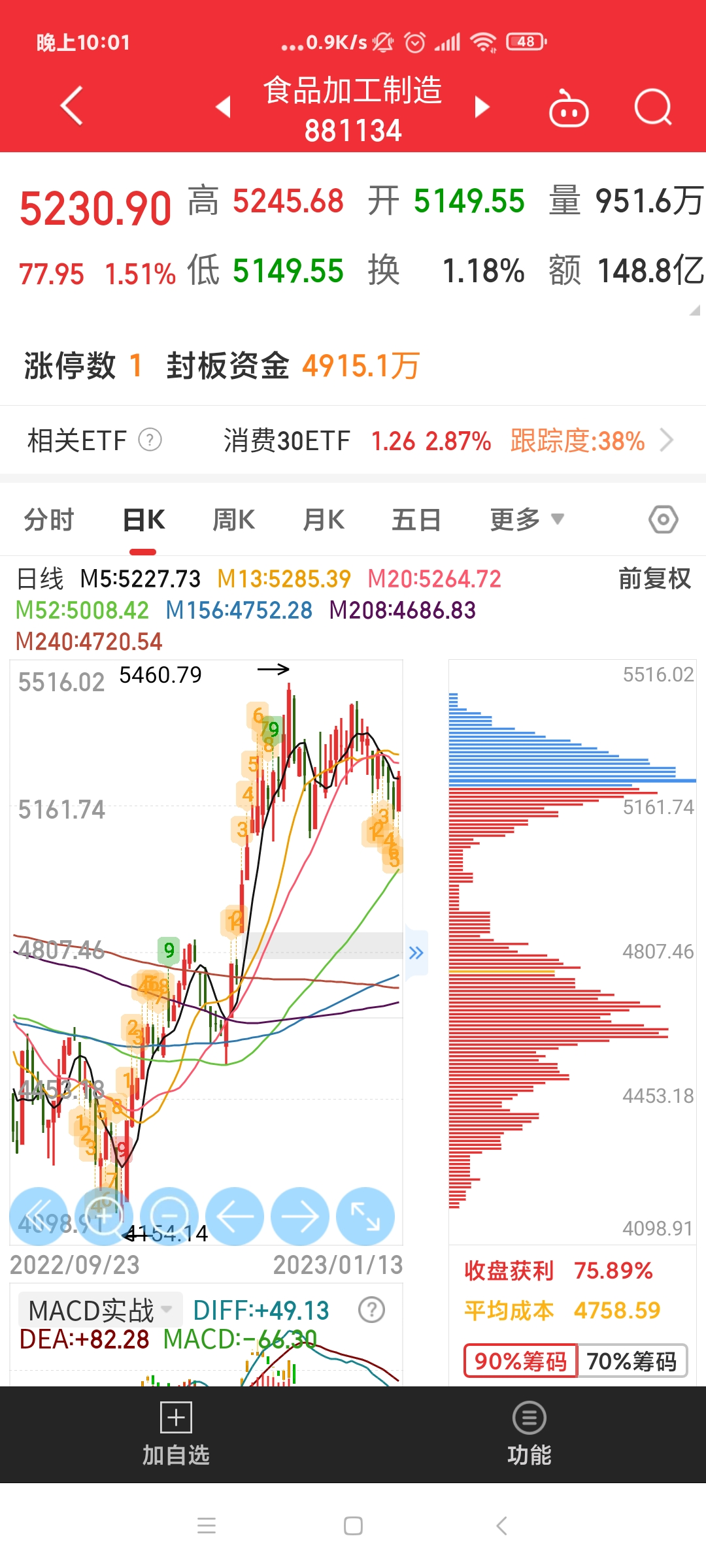Switch to the 分时 chart tab
The height and width of the screenshot is (1568, 706).
[x=49, y=521]
